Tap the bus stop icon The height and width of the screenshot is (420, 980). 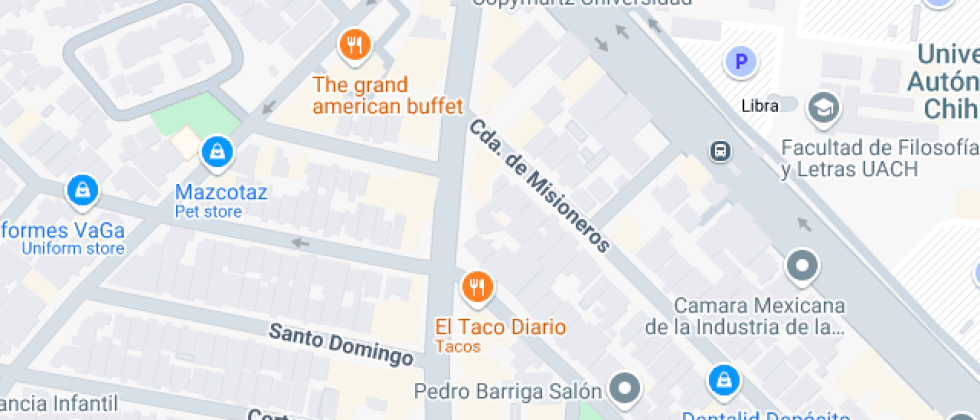point(719,151)
